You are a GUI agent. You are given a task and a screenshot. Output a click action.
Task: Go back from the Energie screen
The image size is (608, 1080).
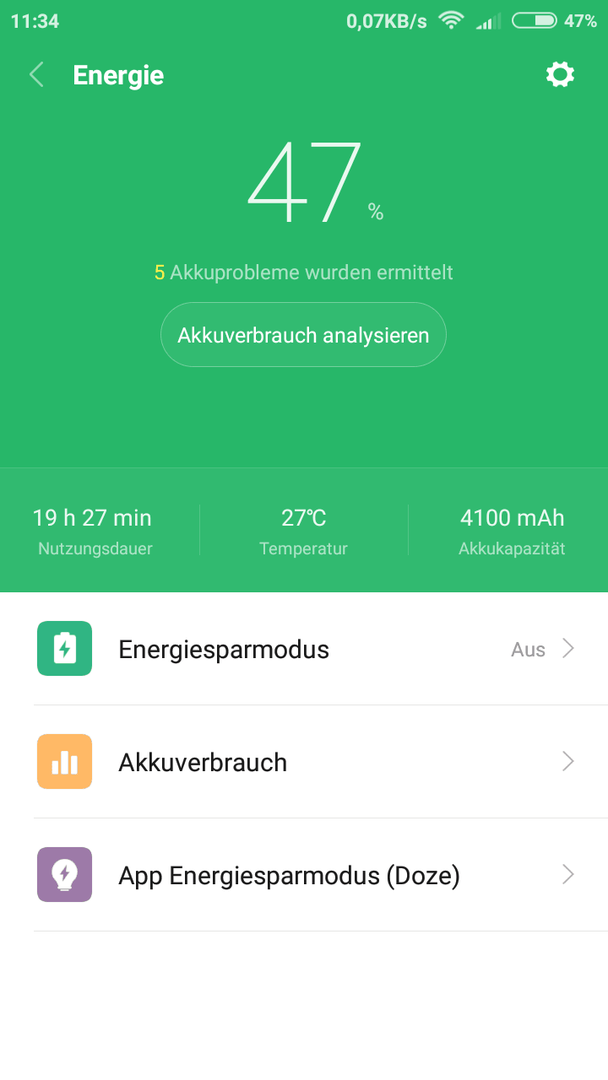37,75
